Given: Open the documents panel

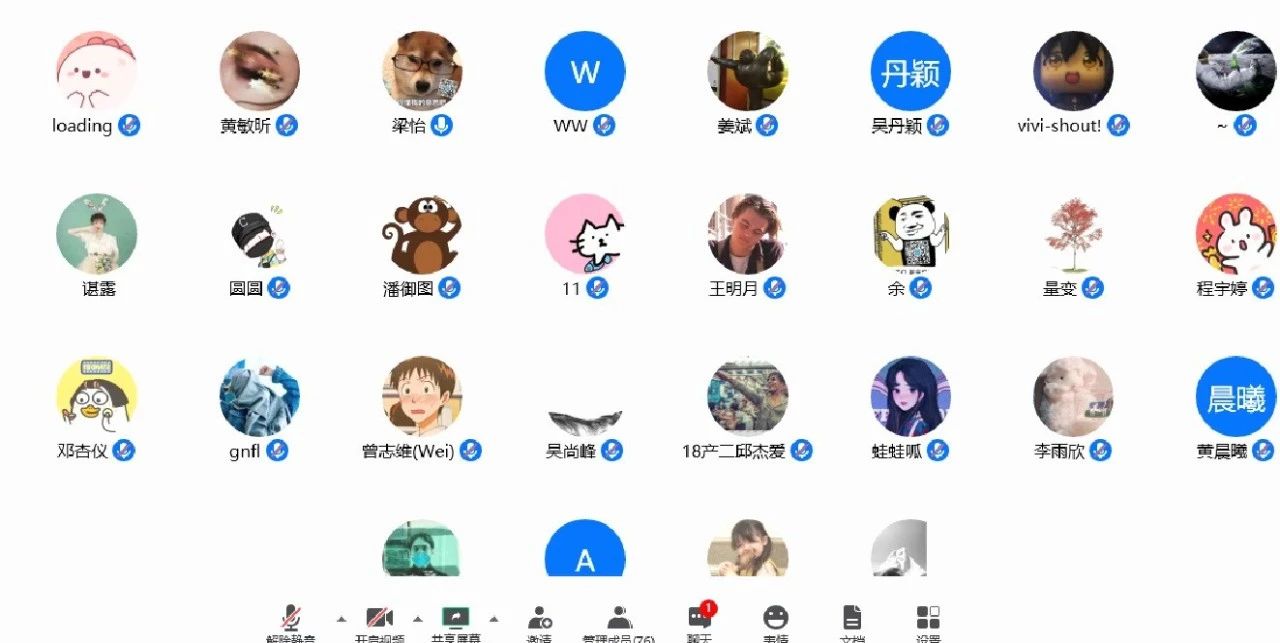Looking at the screenshot, I should point(852,620).
